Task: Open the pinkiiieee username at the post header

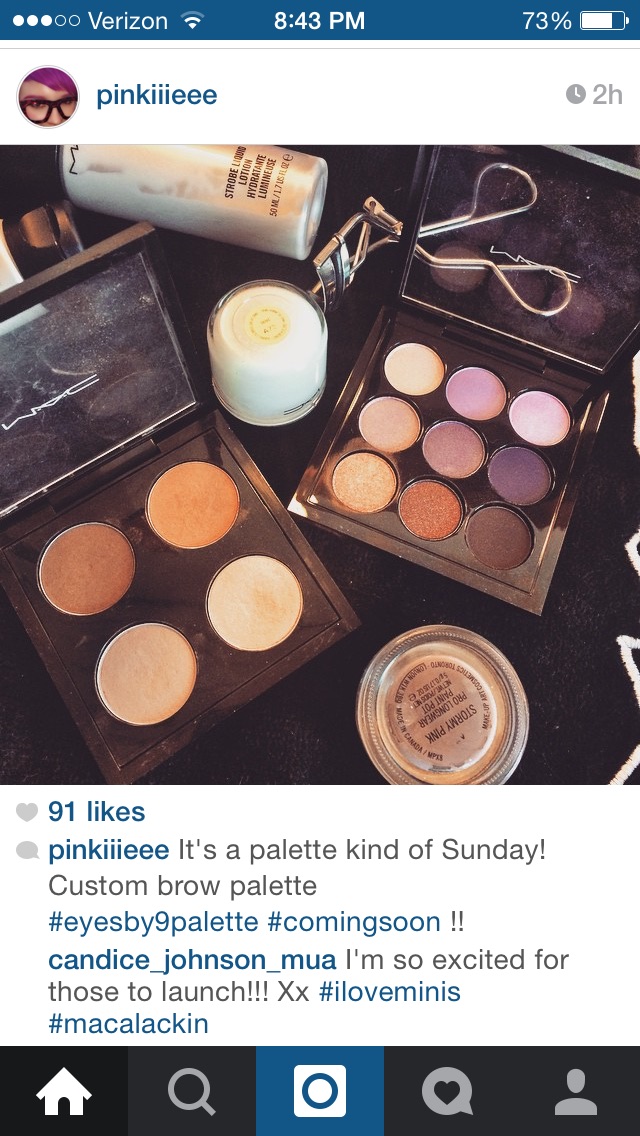Action: tap(156, 96)
